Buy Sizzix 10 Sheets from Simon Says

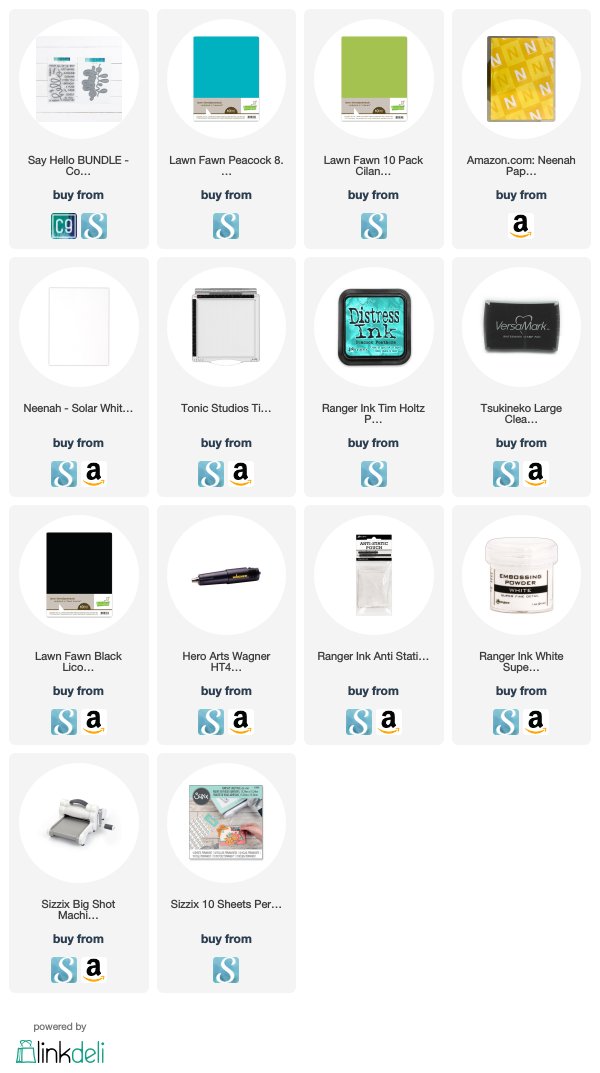226,970
